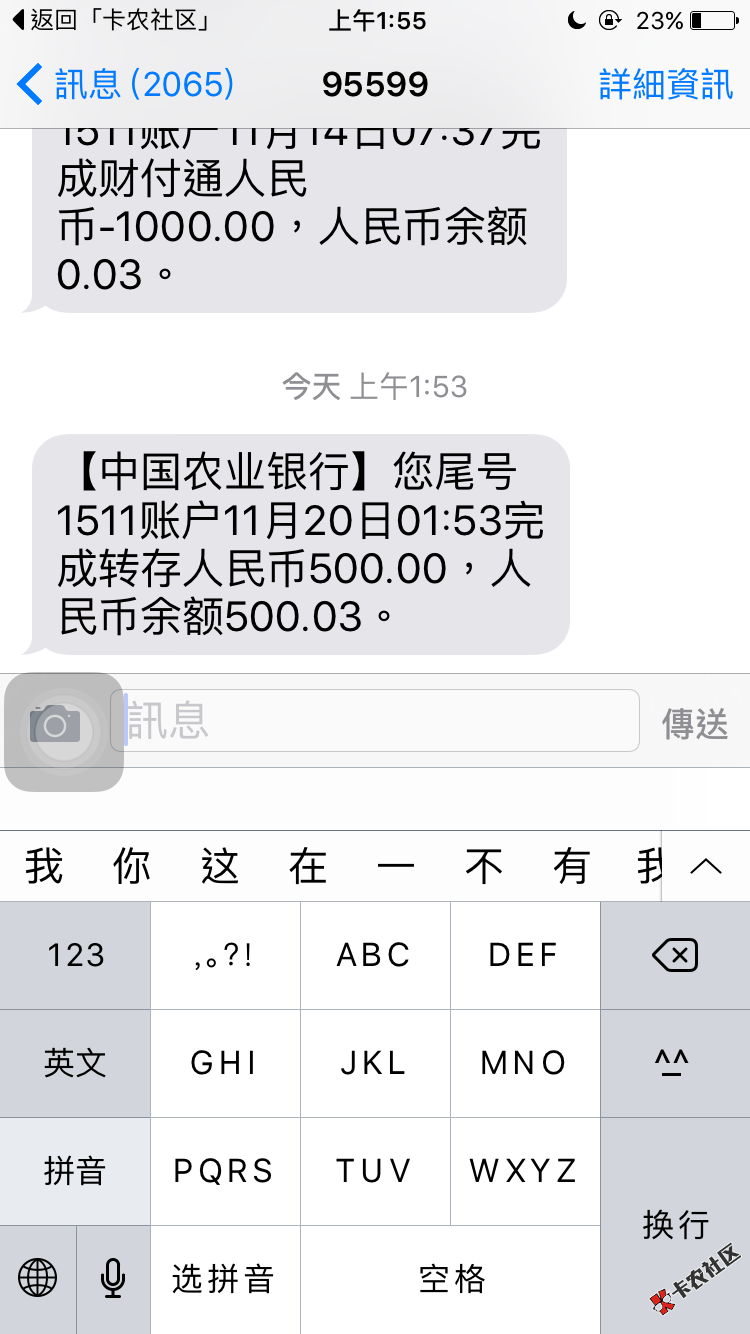Tap the 空格 space key
This screenshot has width=750, height=1334.
(x=450, y=1279)
